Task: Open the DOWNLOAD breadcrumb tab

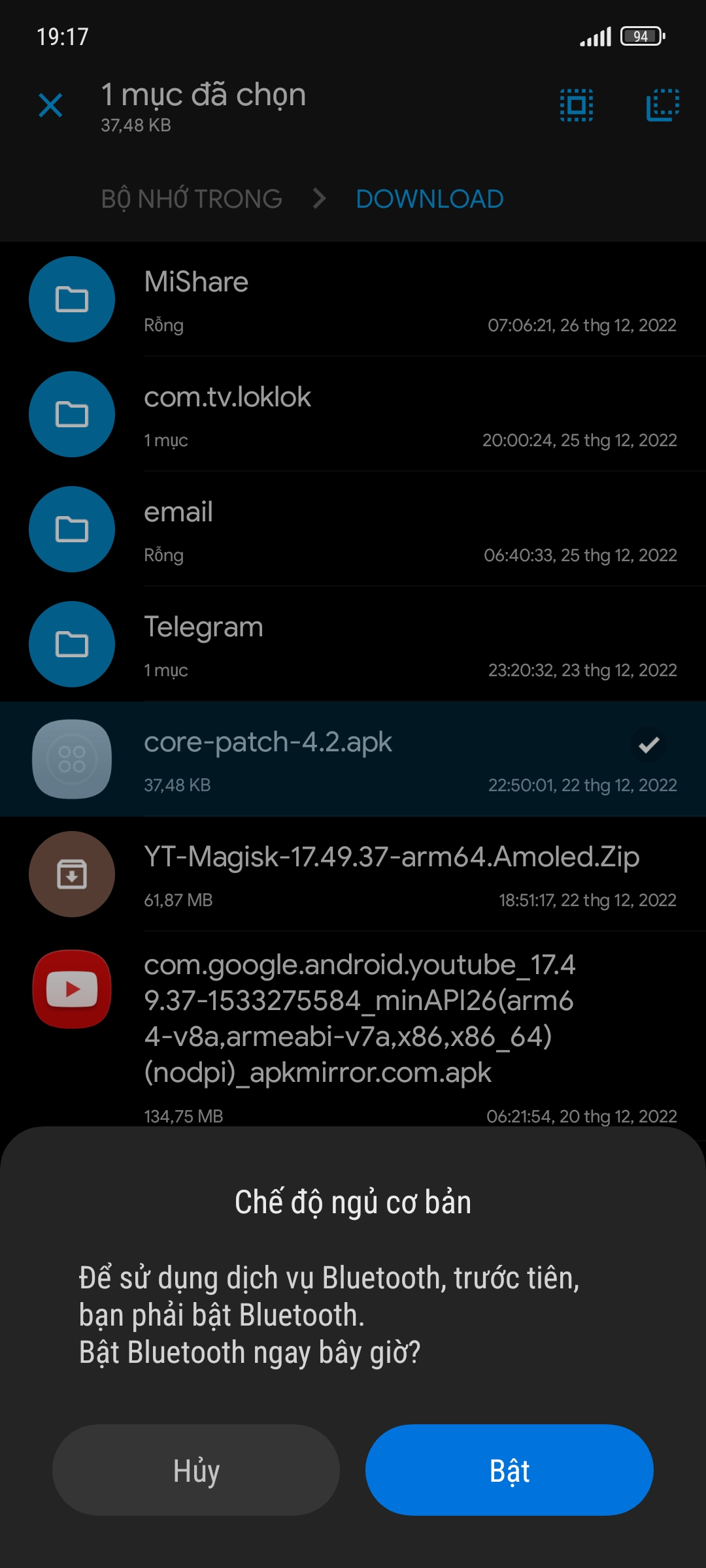Action: click(x=429, y=198)
